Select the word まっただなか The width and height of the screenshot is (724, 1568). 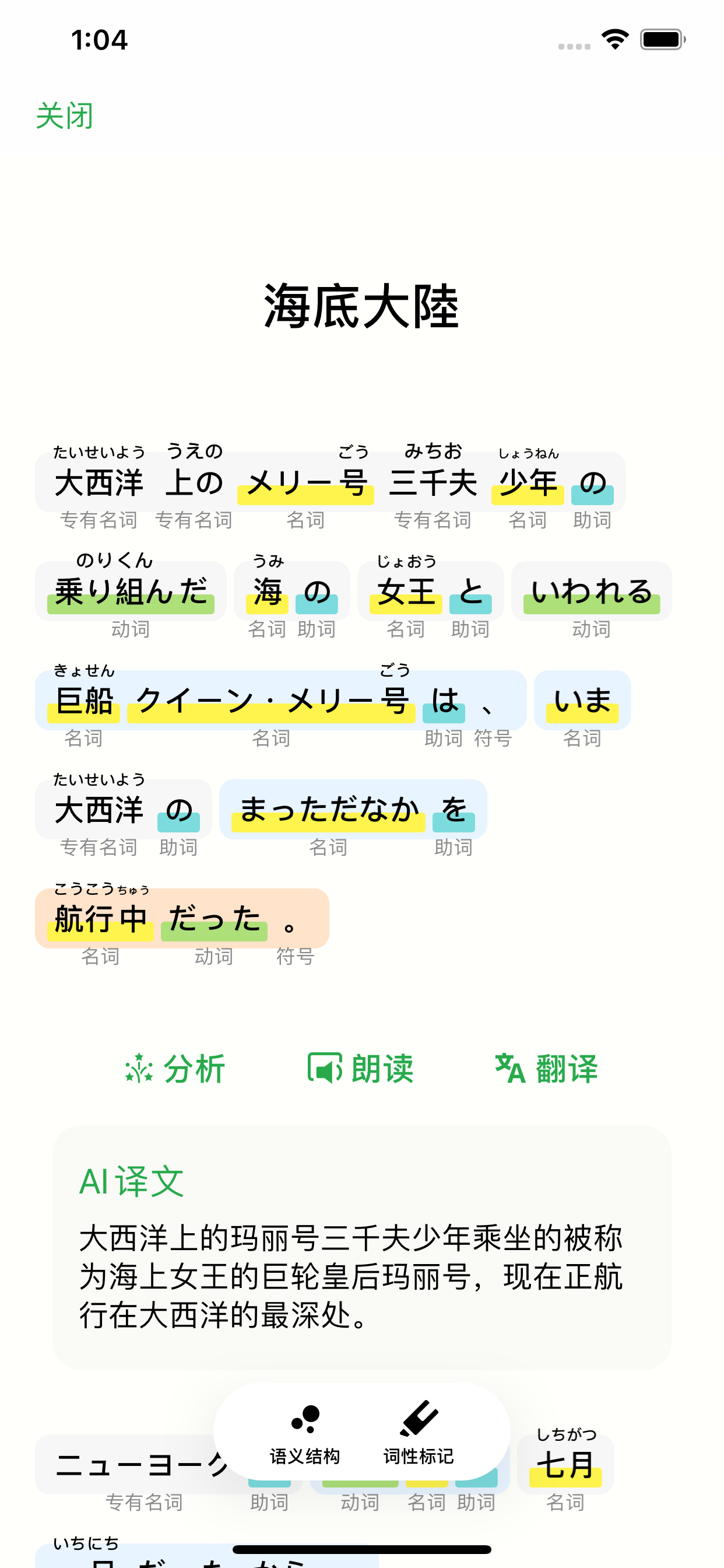[329, 810]
